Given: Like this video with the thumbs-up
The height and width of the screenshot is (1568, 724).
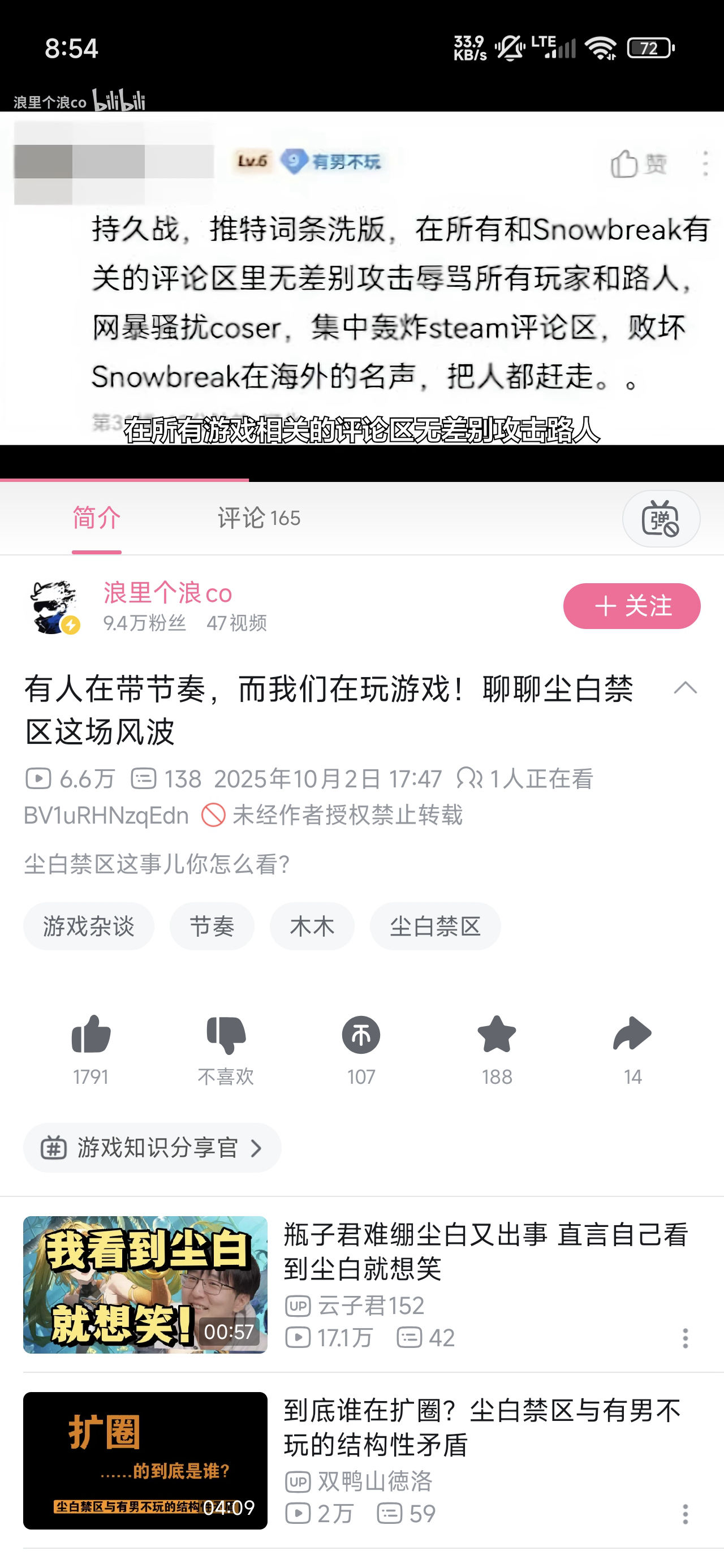Looking at the screenshot, I should click(x=90, y=1035).
